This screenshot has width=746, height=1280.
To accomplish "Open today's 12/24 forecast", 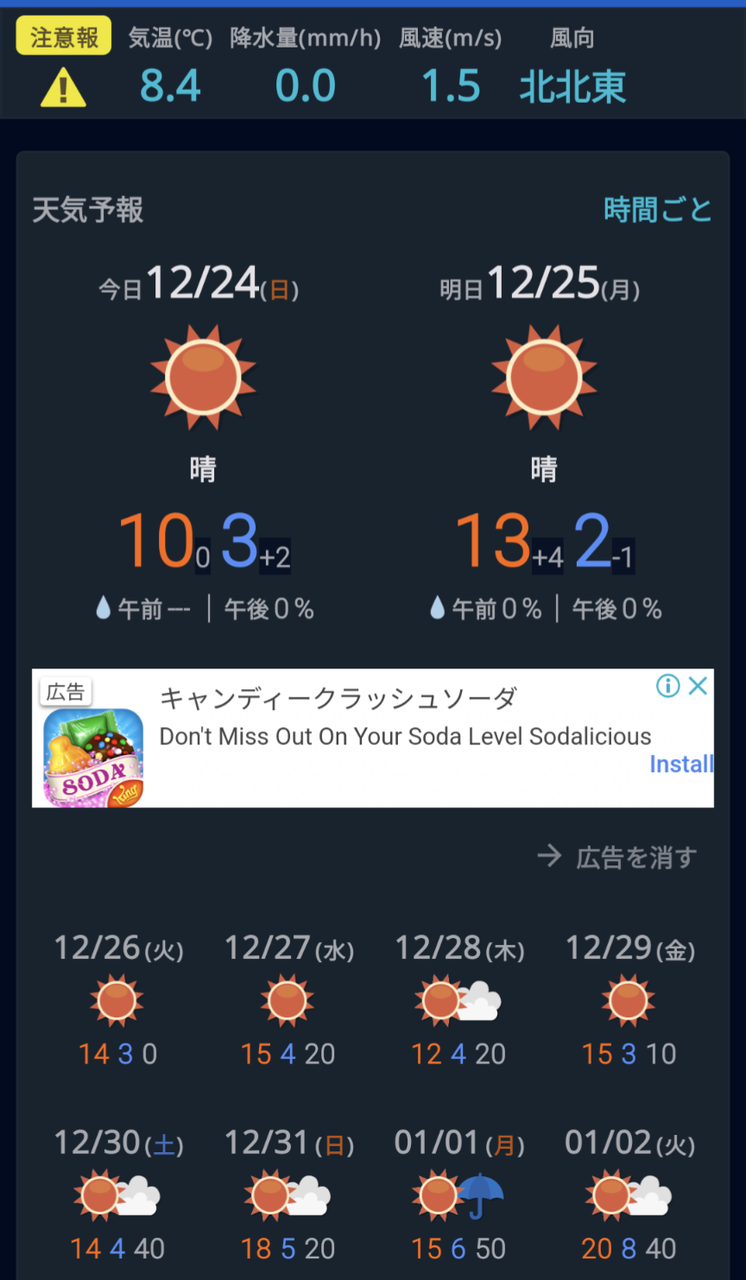I will (203, 441).
